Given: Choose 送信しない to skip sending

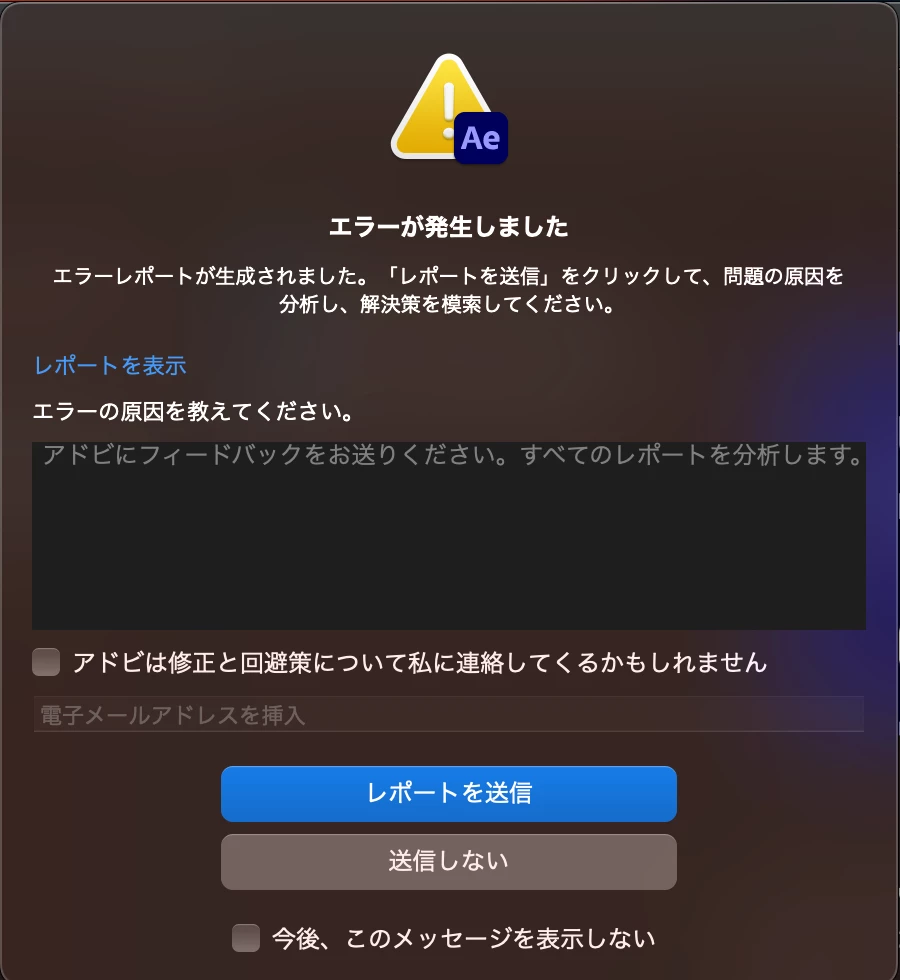Looking at the screenshot, I should [x=448, y=861].
